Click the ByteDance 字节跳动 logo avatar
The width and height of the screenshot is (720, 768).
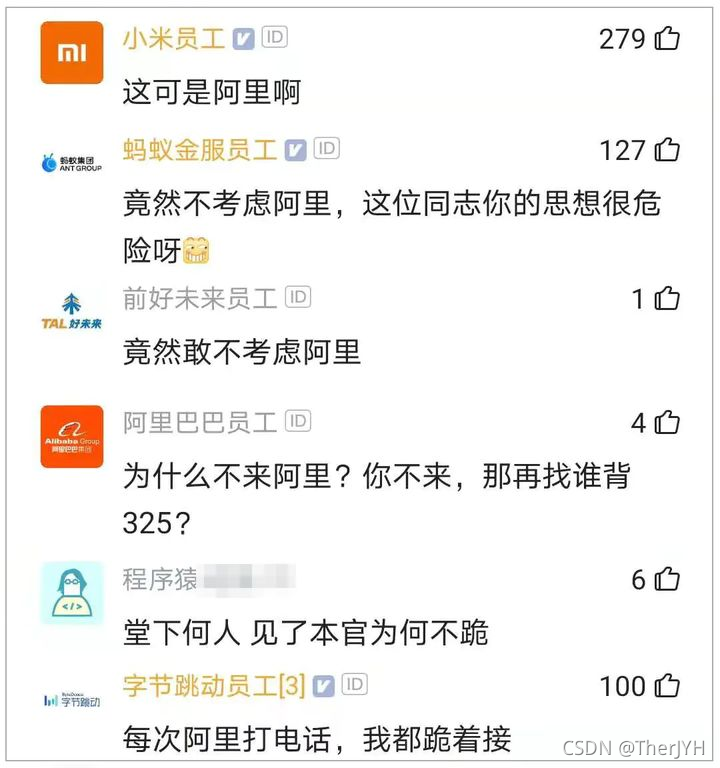[70, 701]
